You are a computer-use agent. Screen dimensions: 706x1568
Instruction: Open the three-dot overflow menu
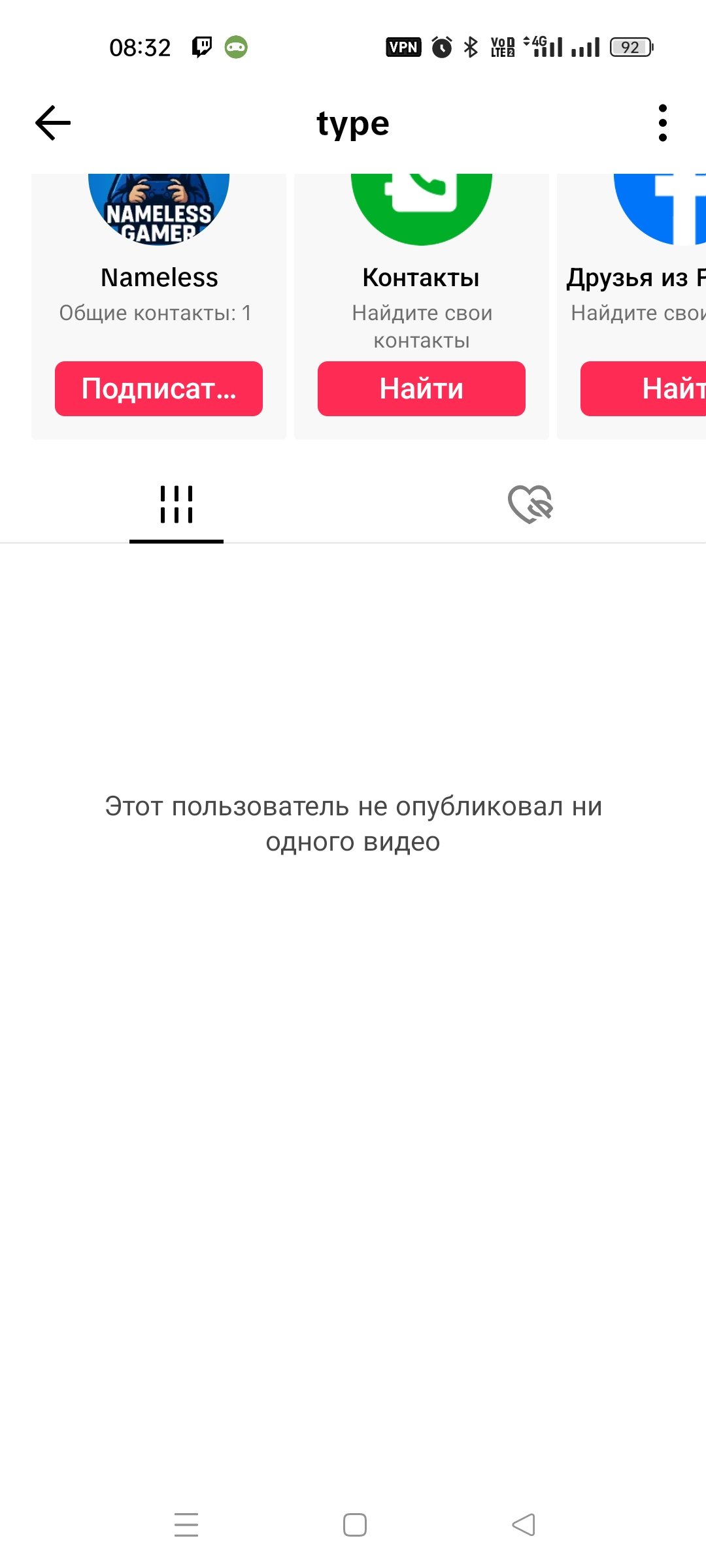click(x=662, y=123)
